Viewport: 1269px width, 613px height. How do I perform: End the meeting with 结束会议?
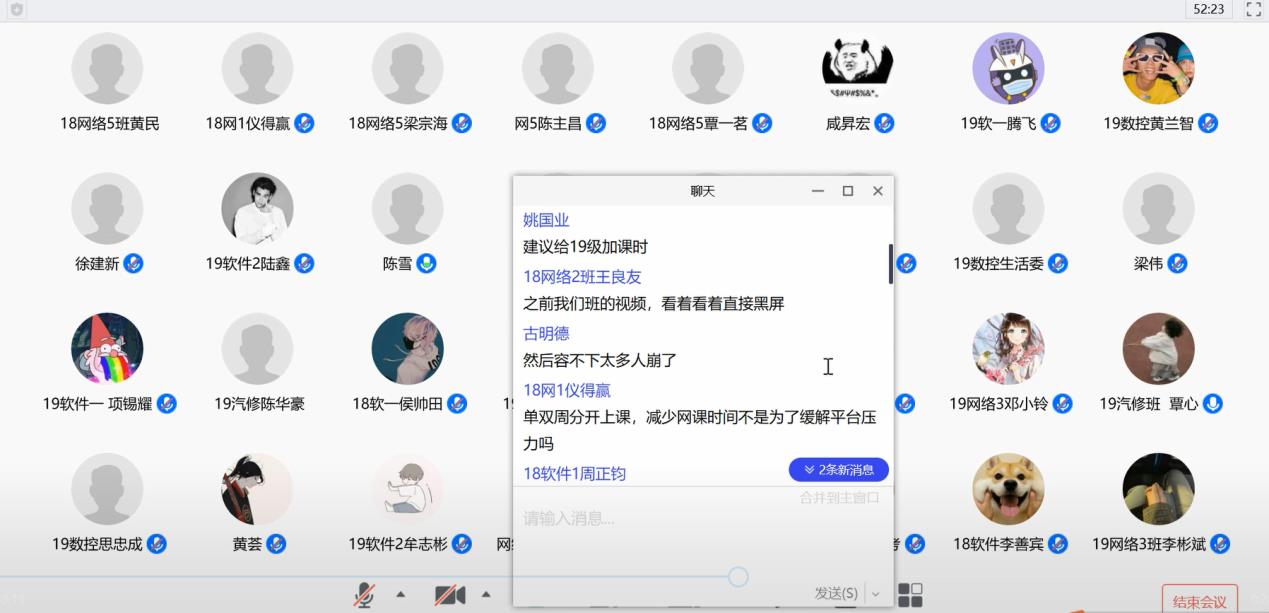point(1199,601)
